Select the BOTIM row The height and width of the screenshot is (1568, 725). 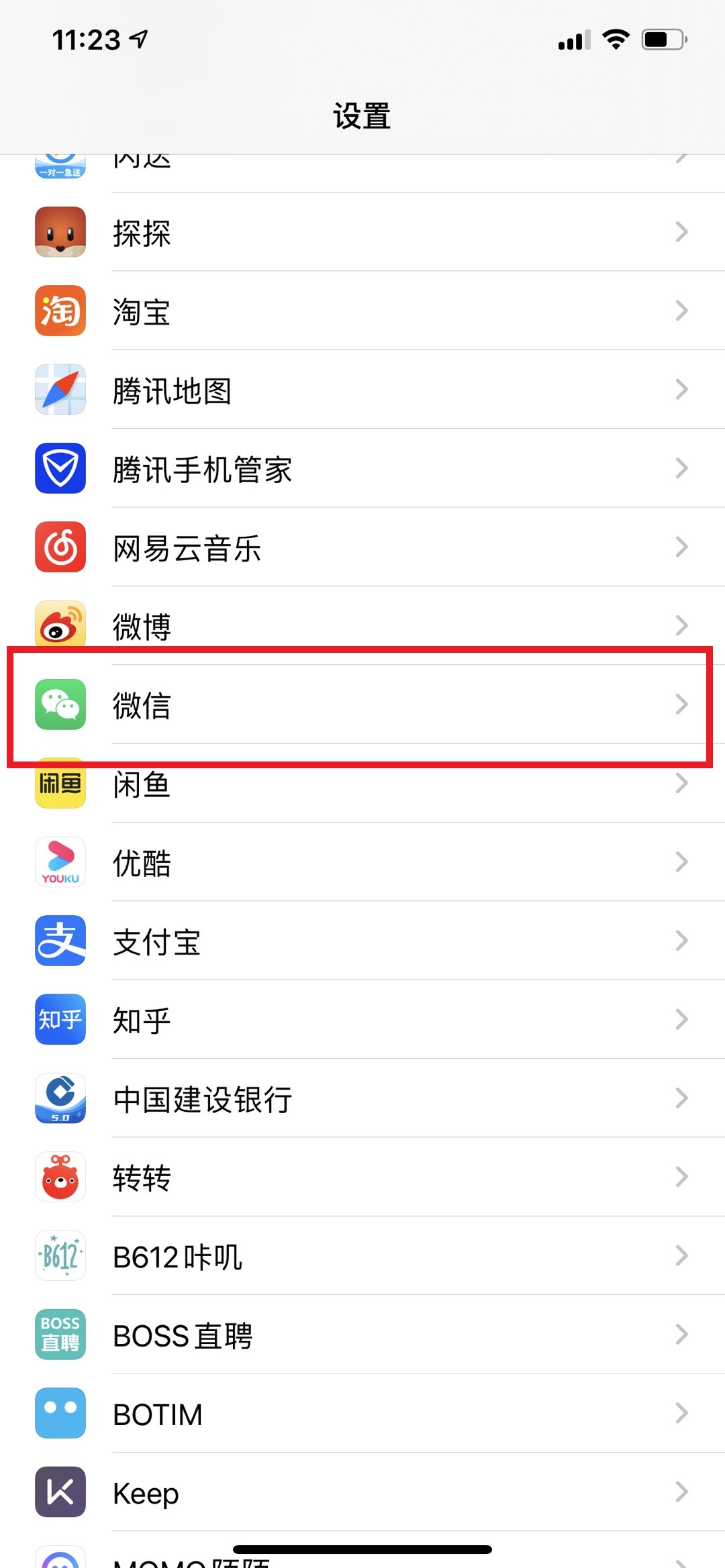(x=362, y=1413)
